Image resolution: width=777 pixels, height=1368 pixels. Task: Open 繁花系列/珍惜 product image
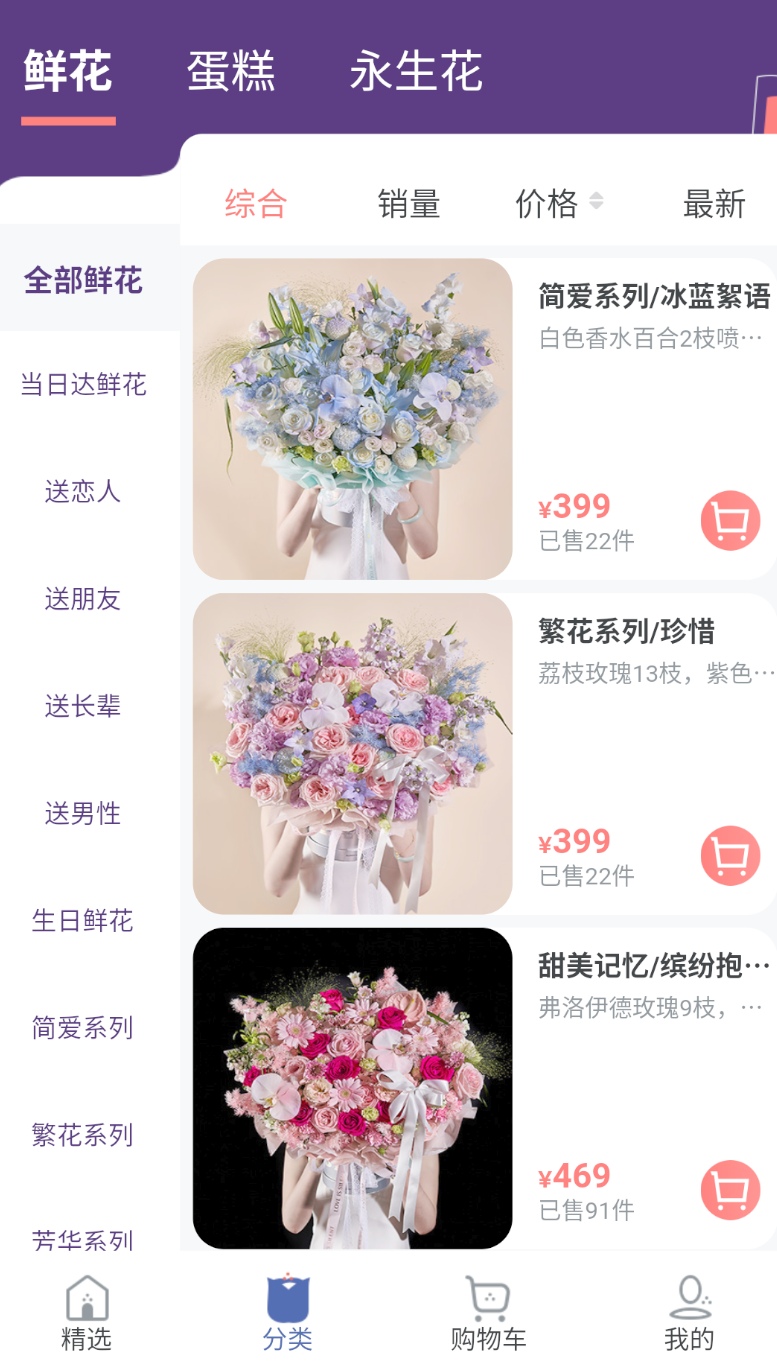(x=353, y=754)
